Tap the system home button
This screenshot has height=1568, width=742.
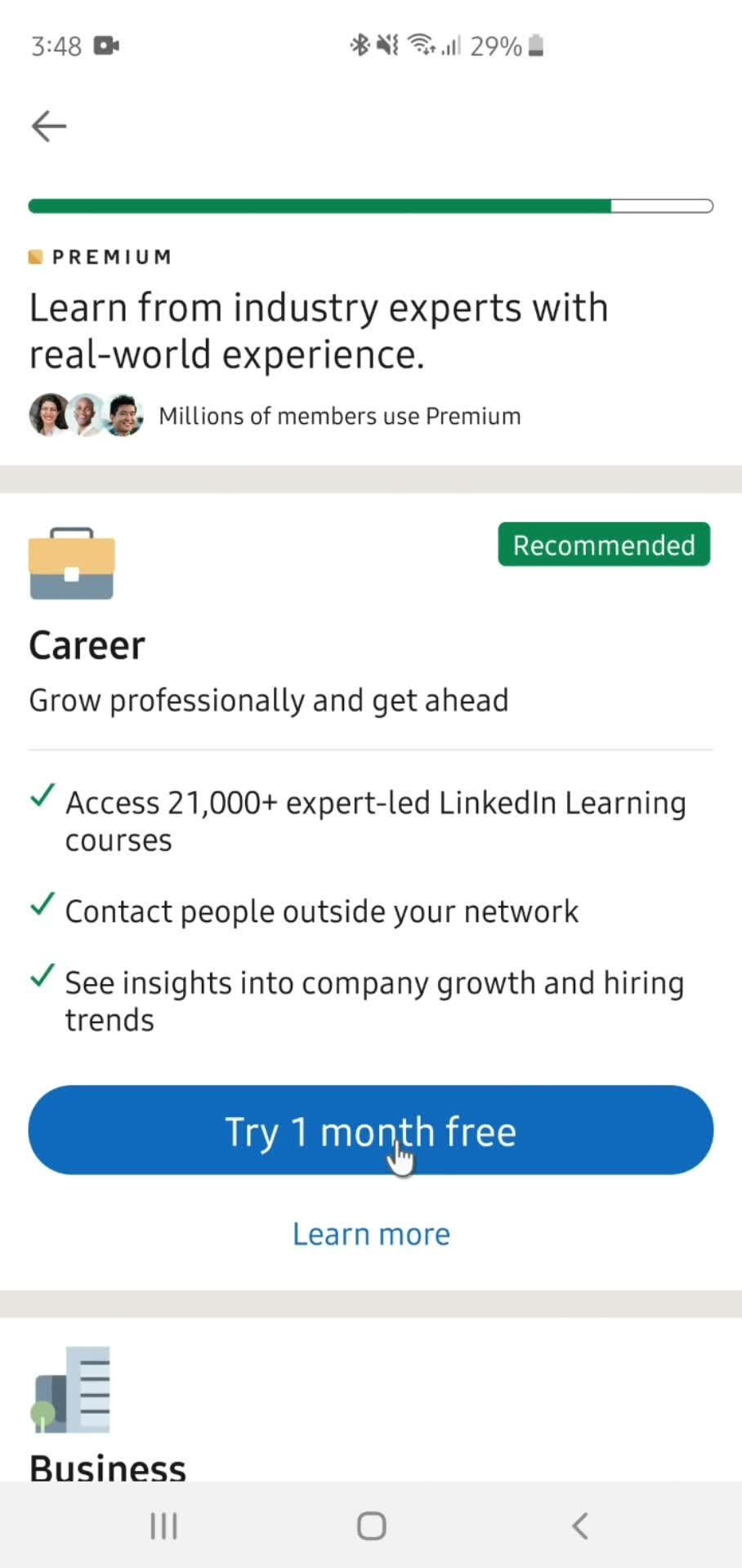click(x=371, y=1526)
